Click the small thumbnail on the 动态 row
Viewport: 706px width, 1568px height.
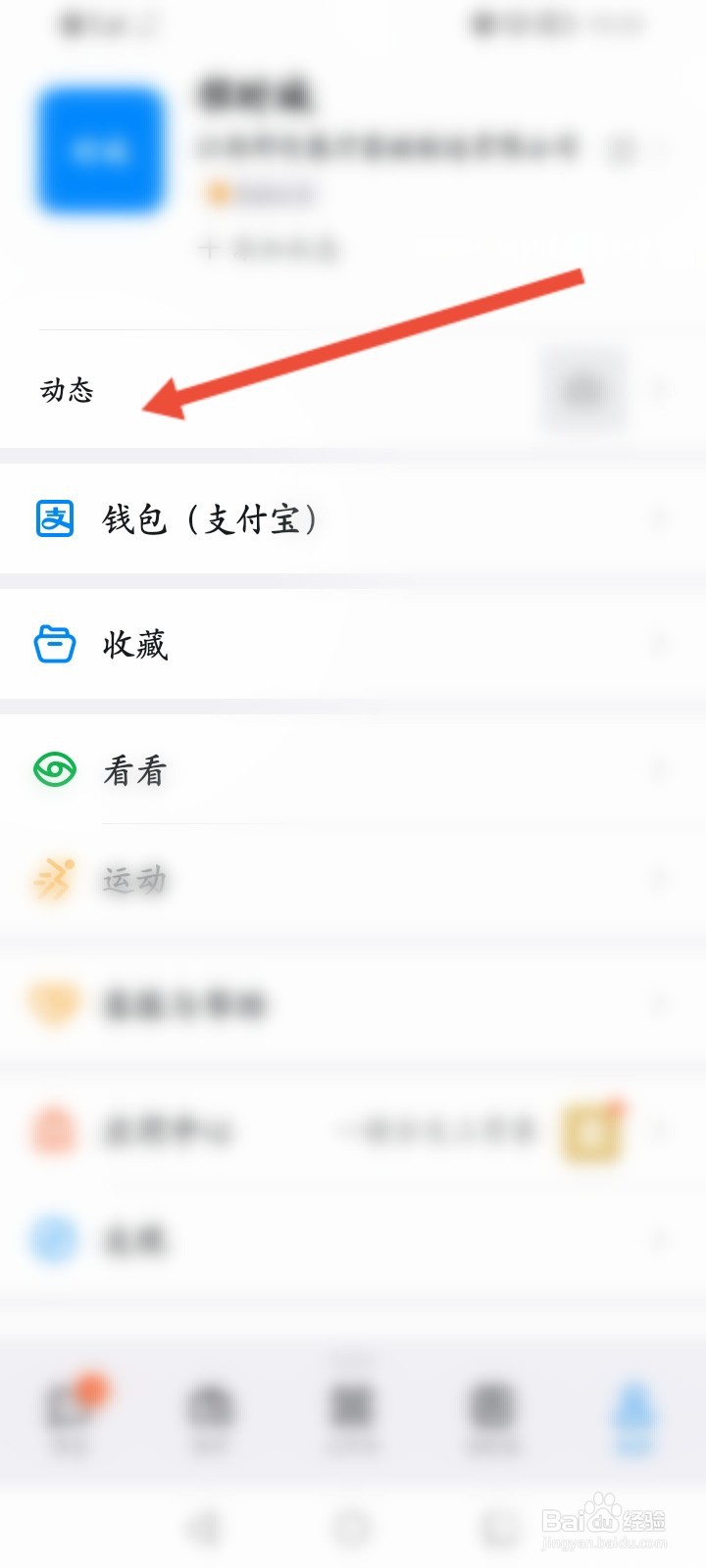pos(584,388)
